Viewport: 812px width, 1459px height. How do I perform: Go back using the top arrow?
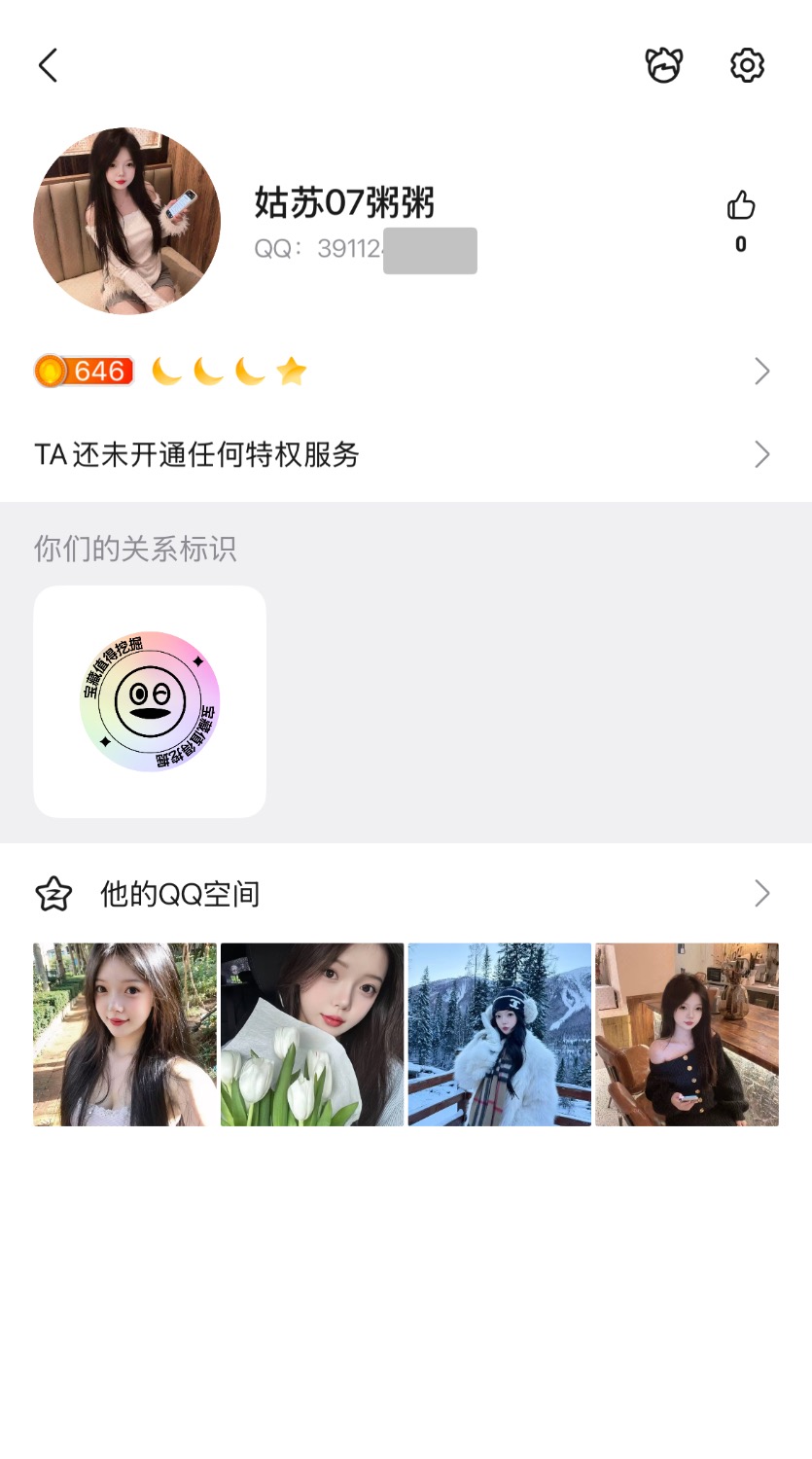pyautogui.click(x=48, y=65)
